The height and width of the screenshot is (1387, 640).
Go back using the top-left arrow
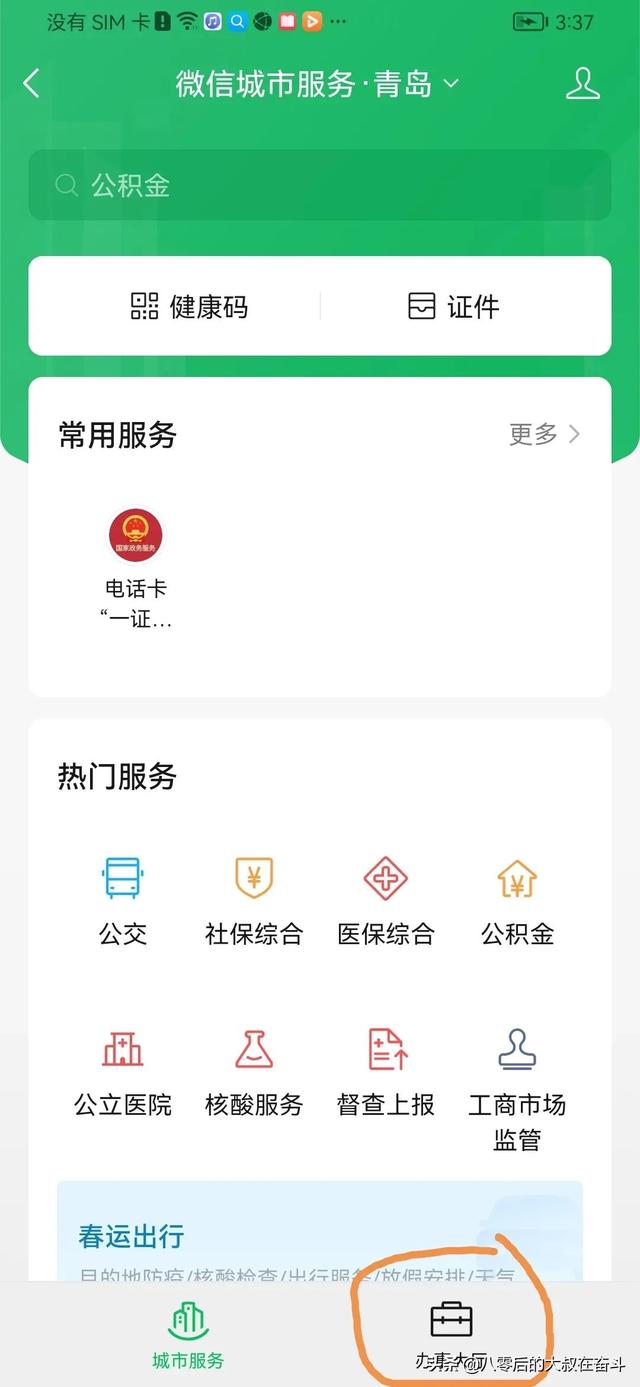pos(31,83)
